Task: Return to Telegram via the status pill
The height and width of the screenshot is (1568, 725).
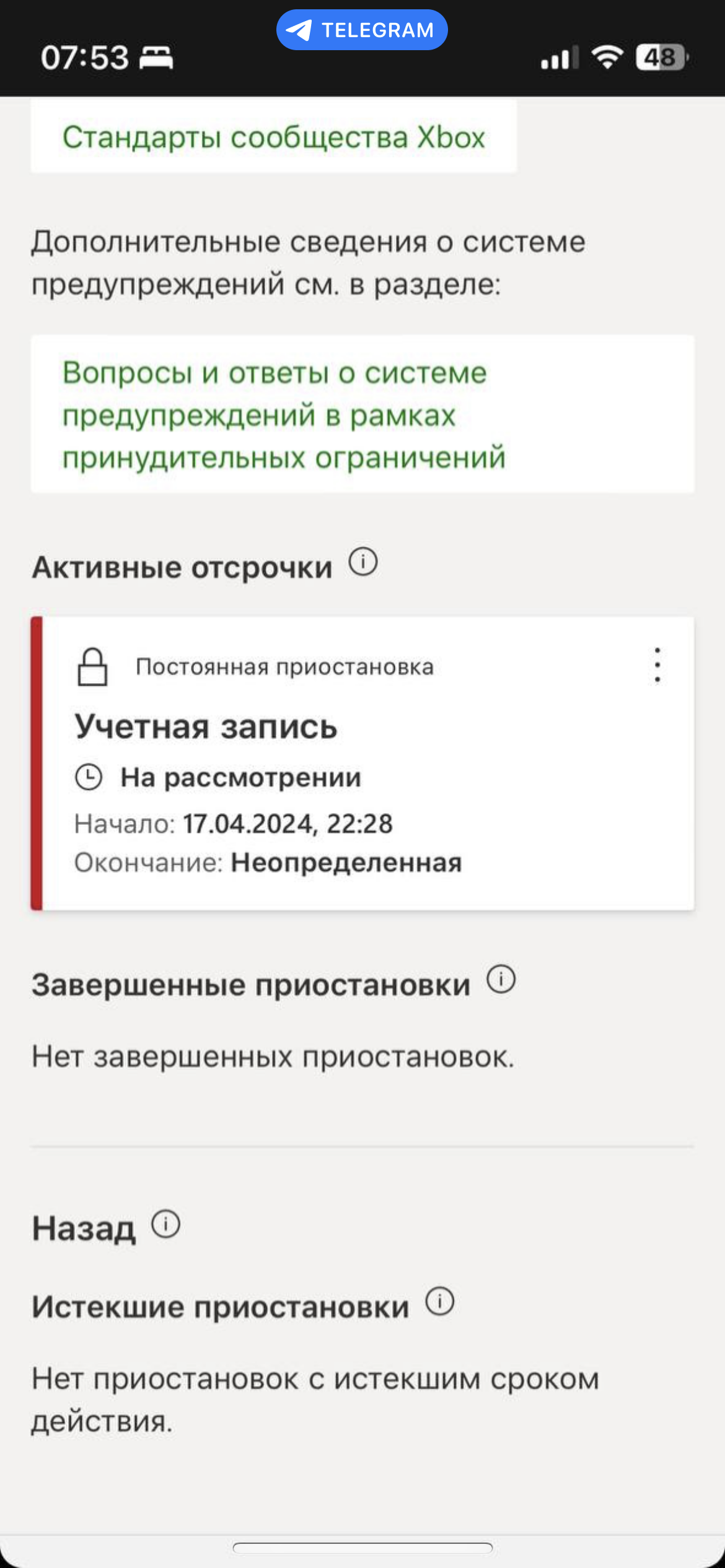Action: pyautogui.click(x=362, y=30)
